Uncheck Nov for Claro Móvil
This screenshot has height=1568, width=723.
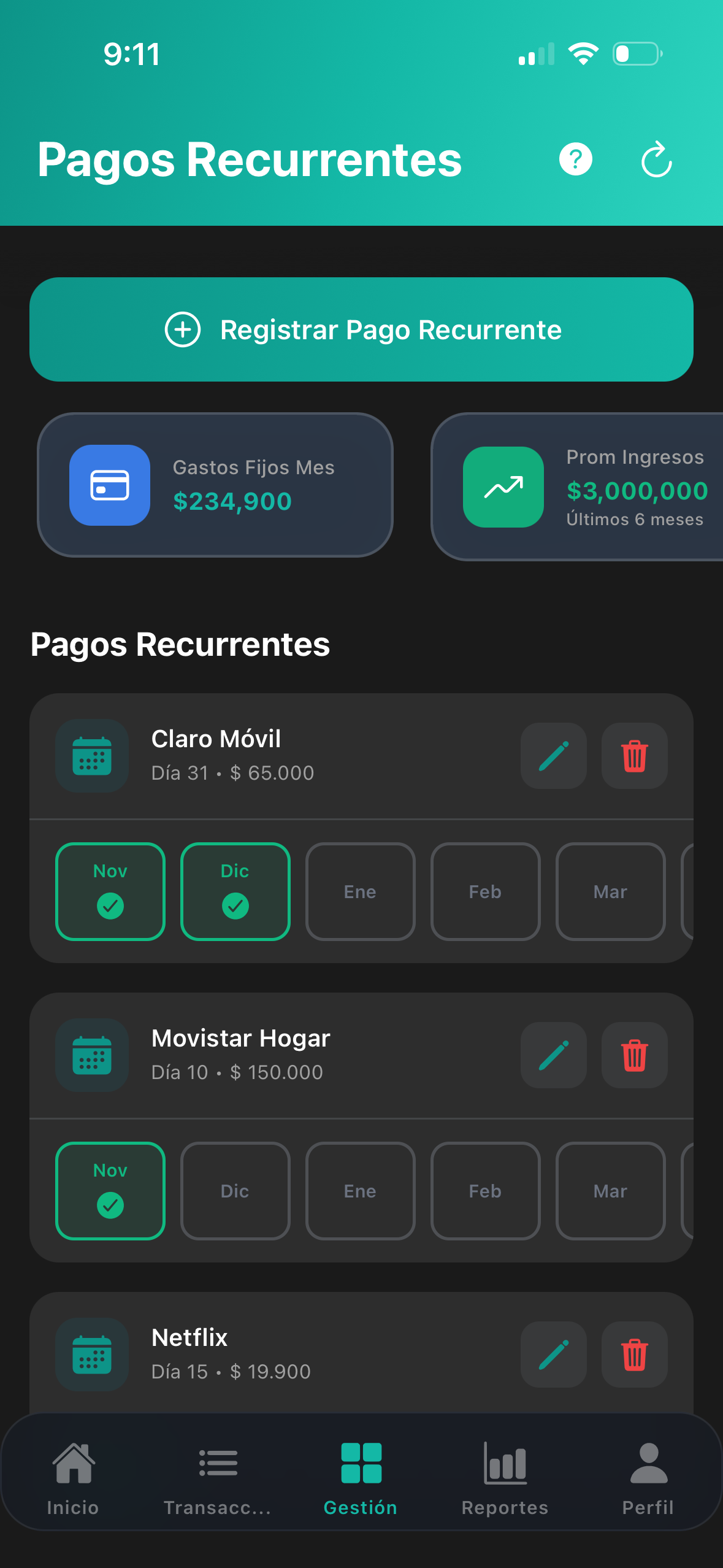coord(110,891)
